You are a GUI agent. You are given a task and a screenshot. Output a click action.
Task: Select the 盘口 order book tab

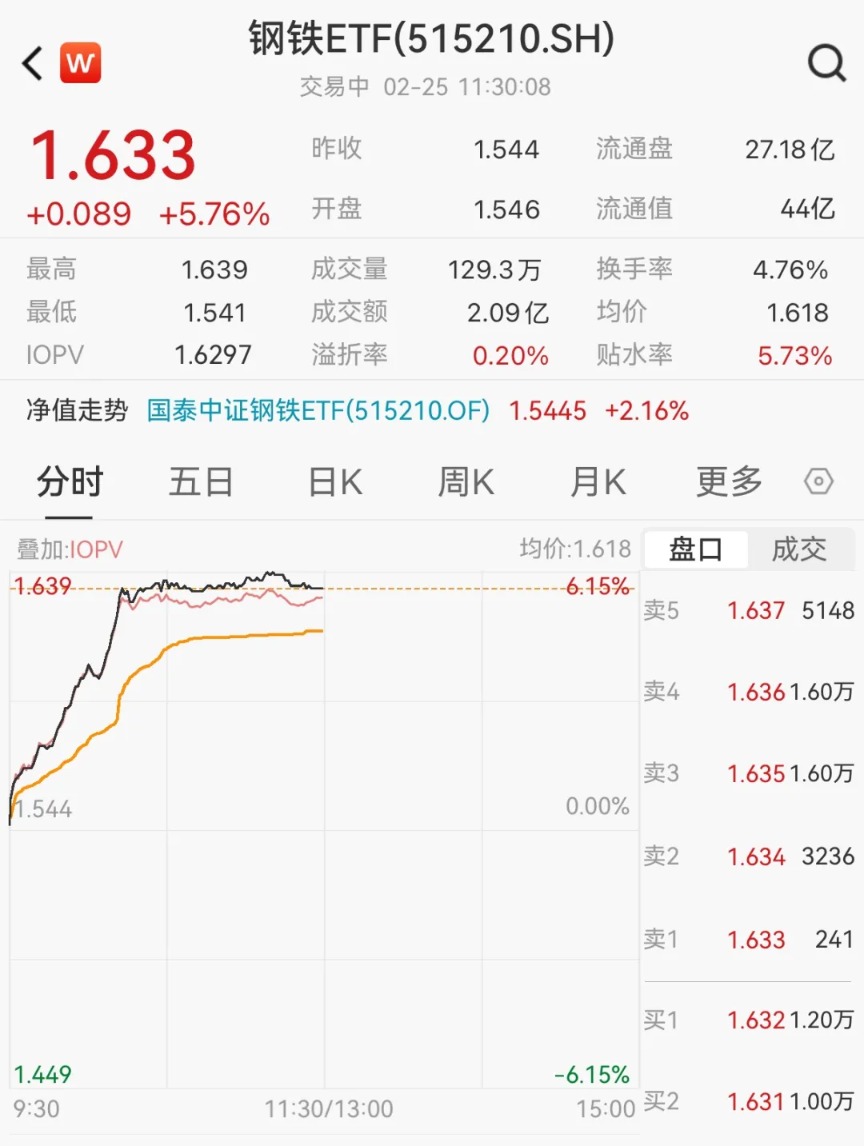695,549
